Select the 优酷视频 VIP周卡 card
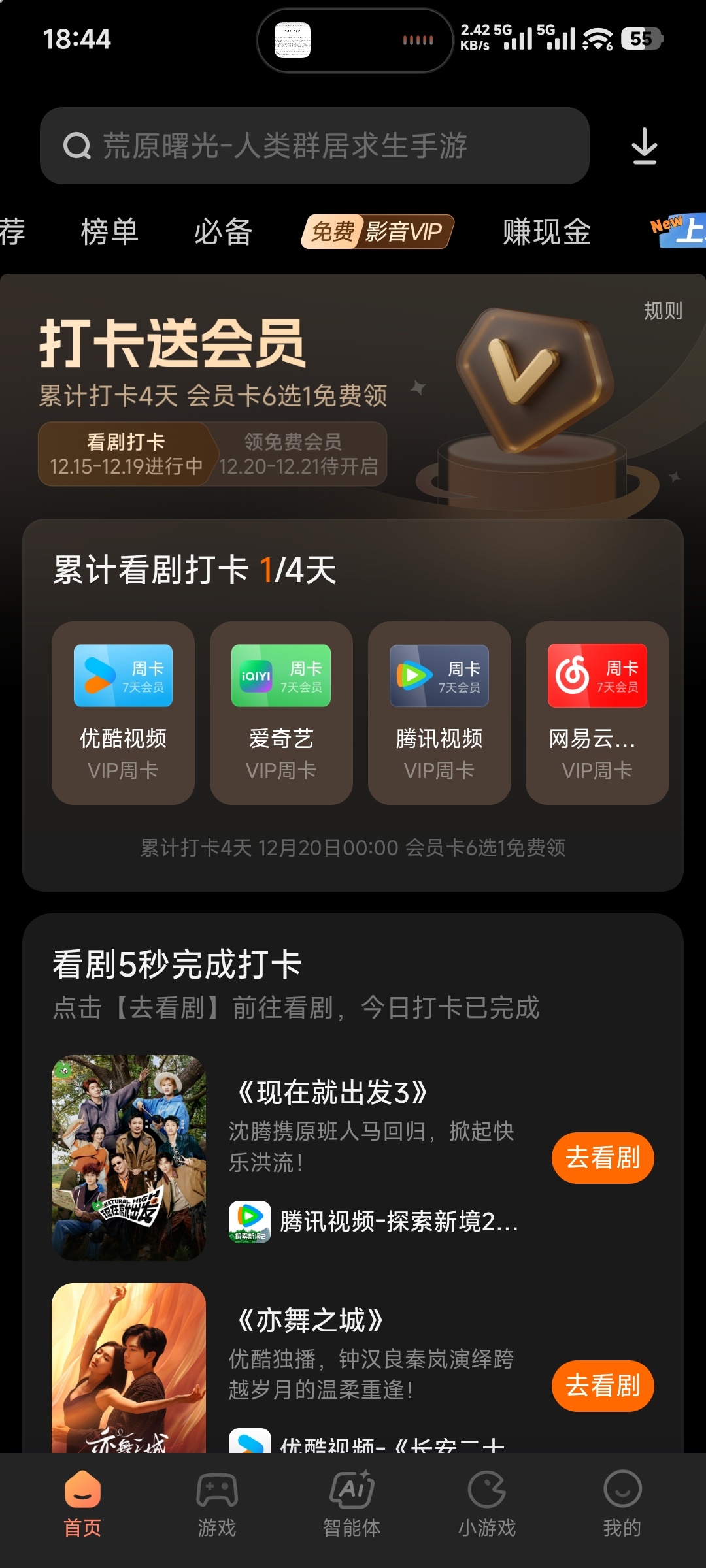The image size is (706, 1568). coord(123,712)
